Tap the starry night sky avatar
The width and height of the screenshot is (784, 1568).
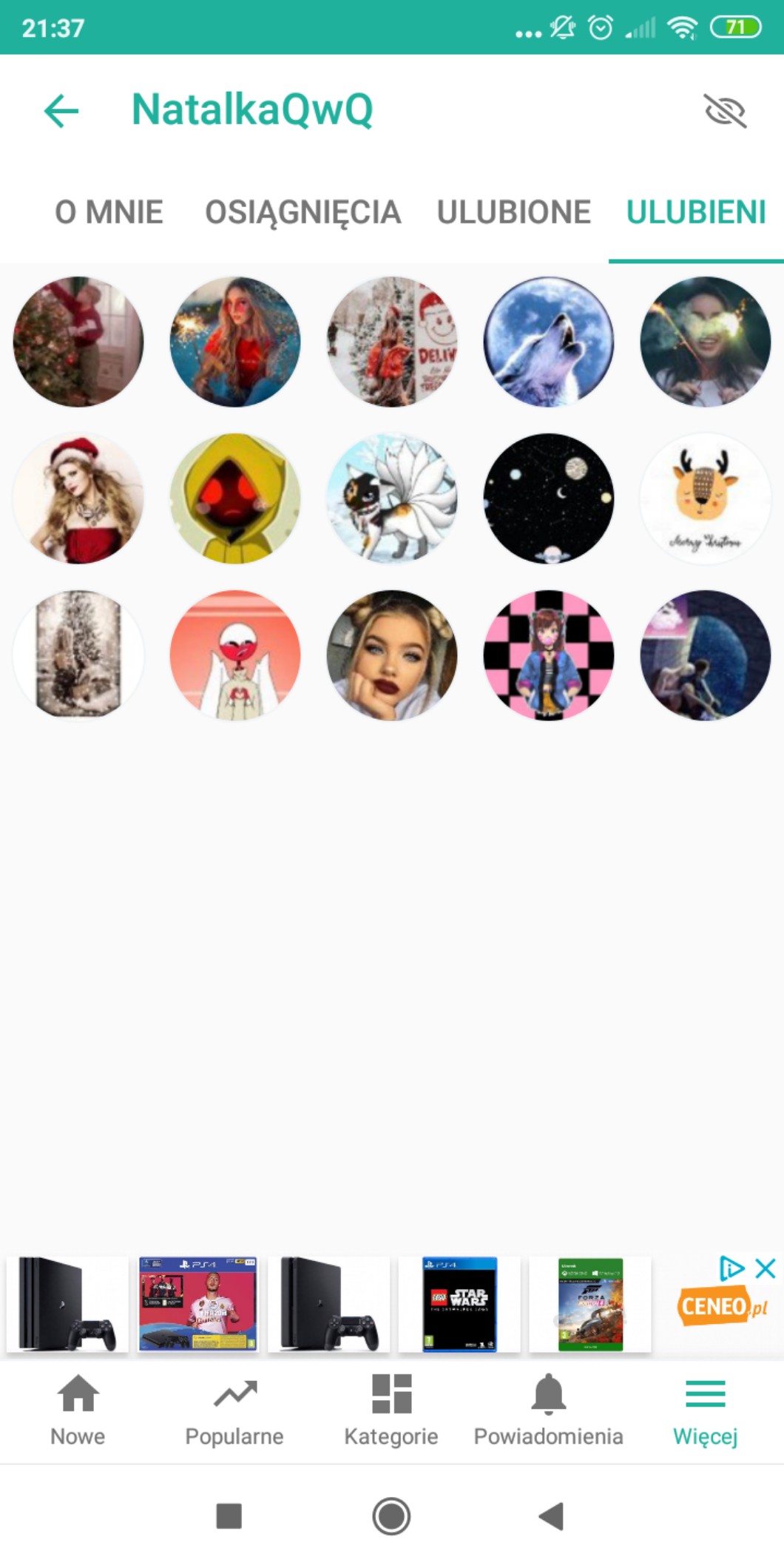click(x=549, y=499)
